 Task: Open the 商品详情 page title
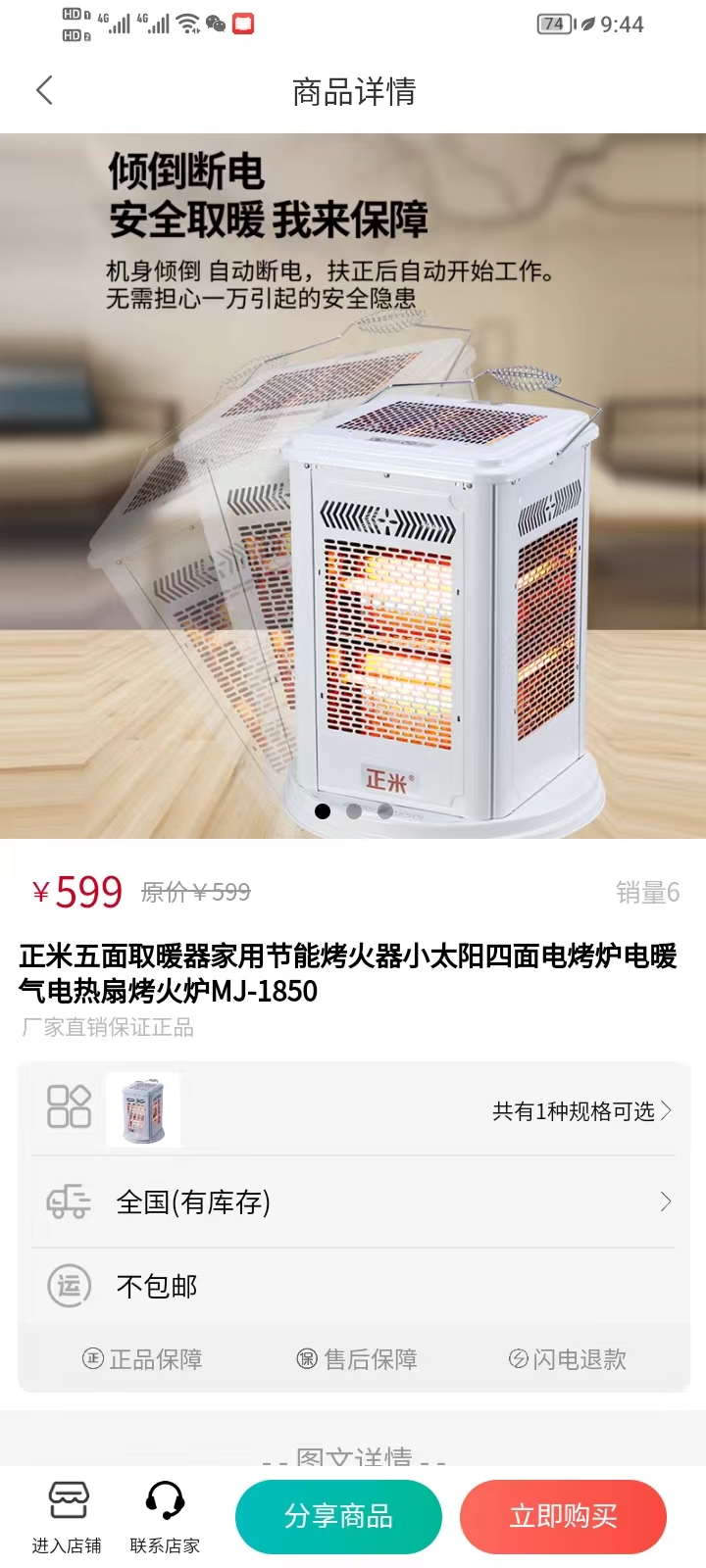[x=353, y=91]
